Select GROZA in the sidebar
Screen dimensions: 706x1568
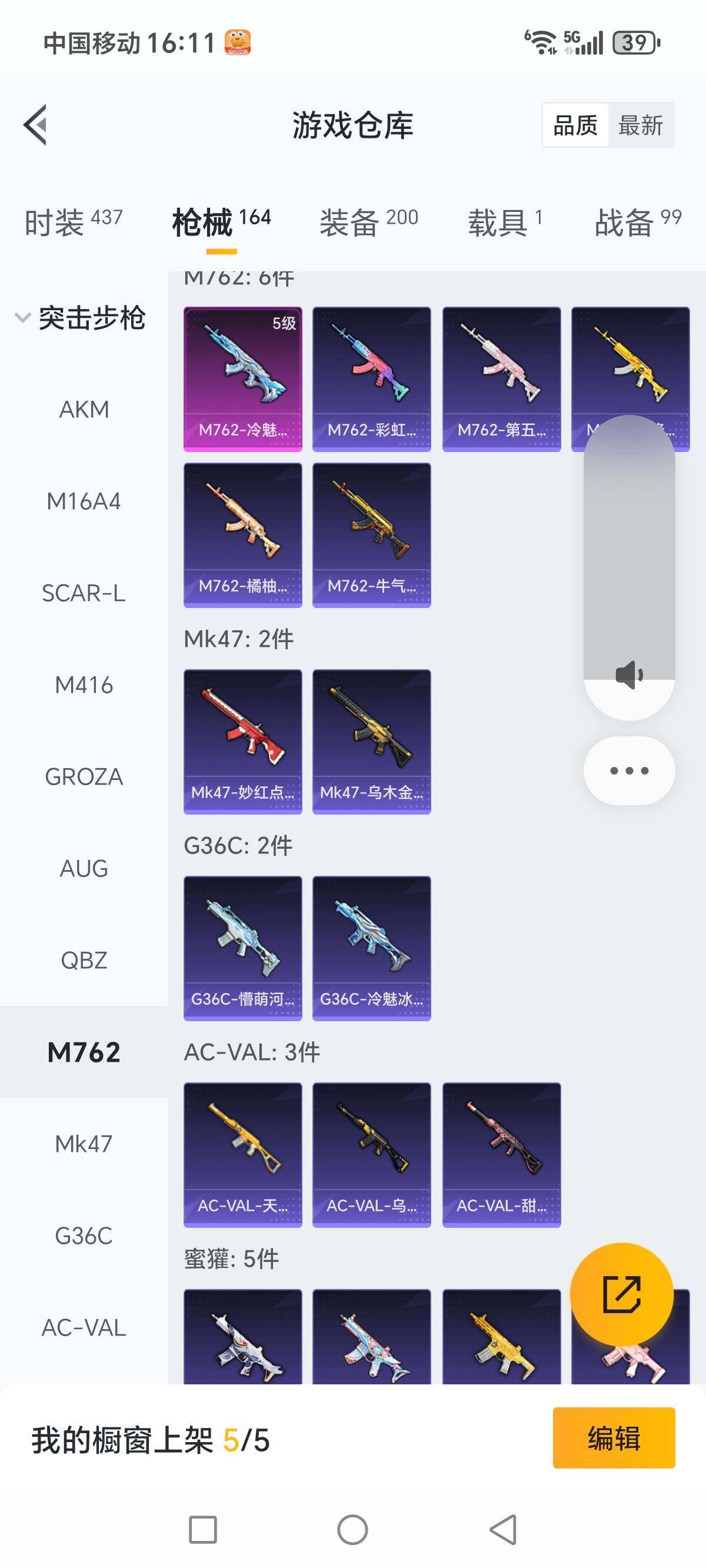[84, 778]
